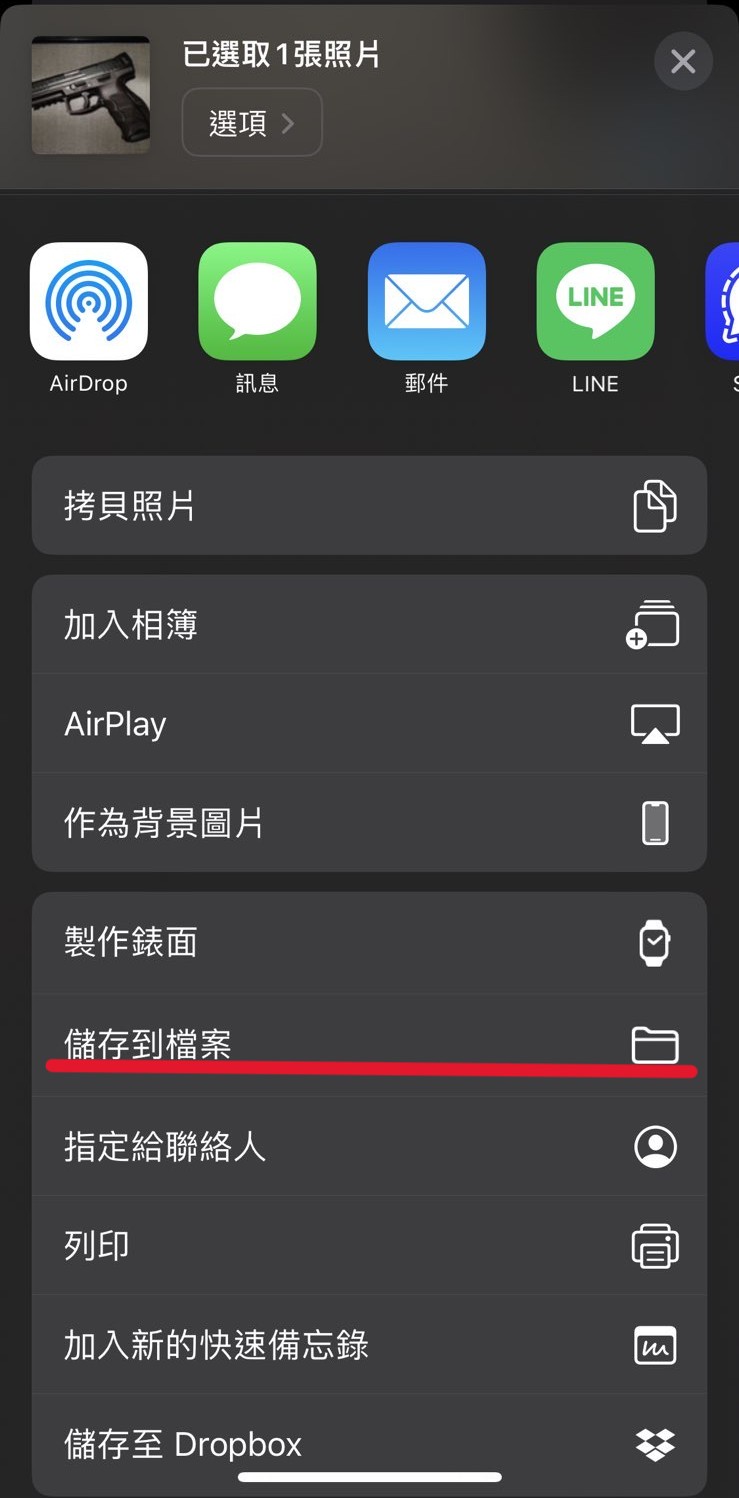Share the photo to LINE
Screen dimensions: 739x1498
(595, 301)
